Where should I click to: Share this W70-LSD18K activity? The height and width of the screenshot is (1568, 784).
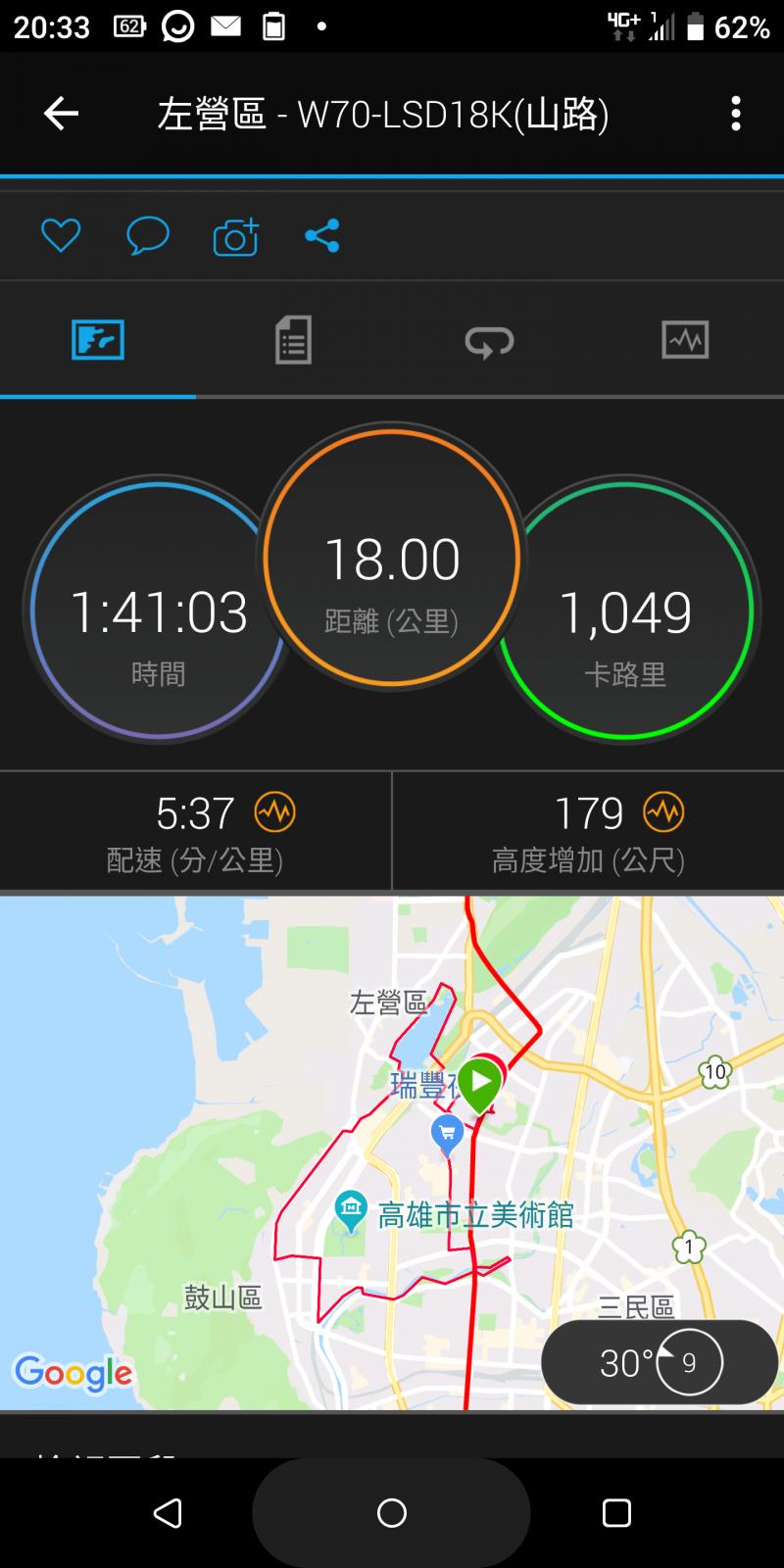coord(322,236)
